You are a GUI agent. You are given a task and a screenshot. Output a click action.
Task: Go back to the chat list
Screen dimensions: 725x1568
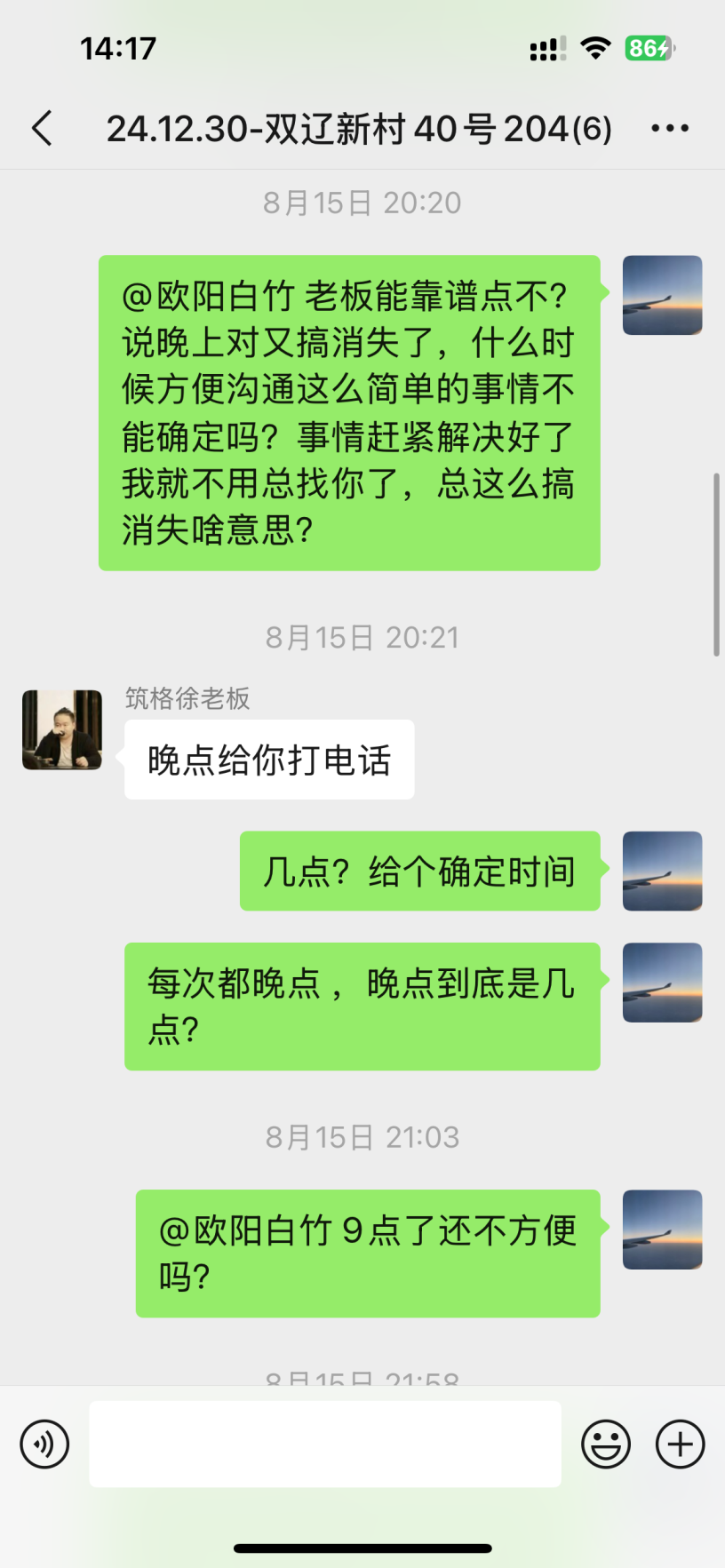pyautogui.click(x=42, y=129)
